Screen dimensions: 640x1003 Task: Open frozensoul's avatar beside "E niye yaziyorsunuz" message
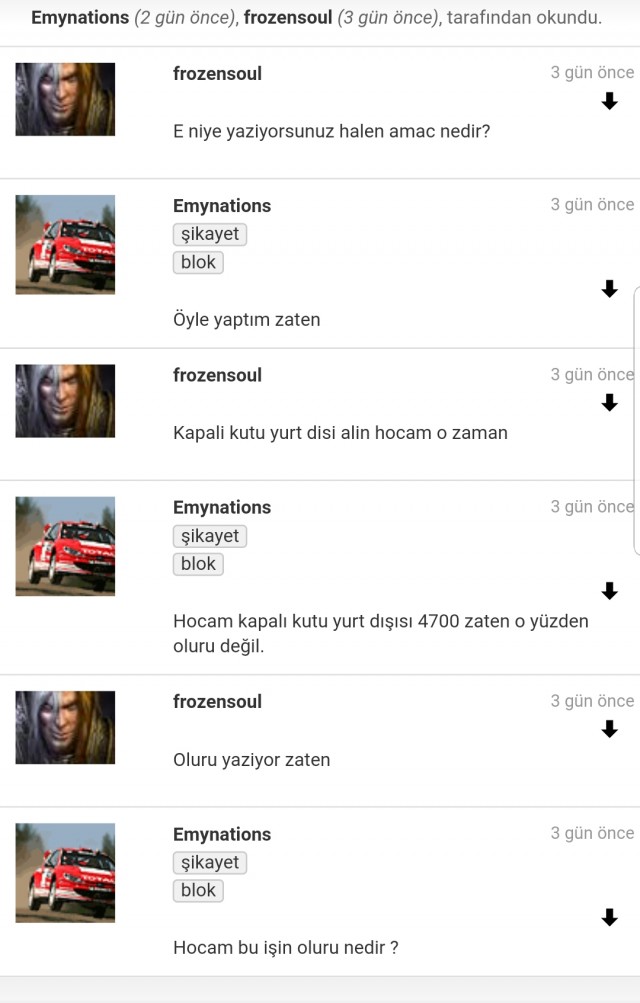[x=65, y=99]
